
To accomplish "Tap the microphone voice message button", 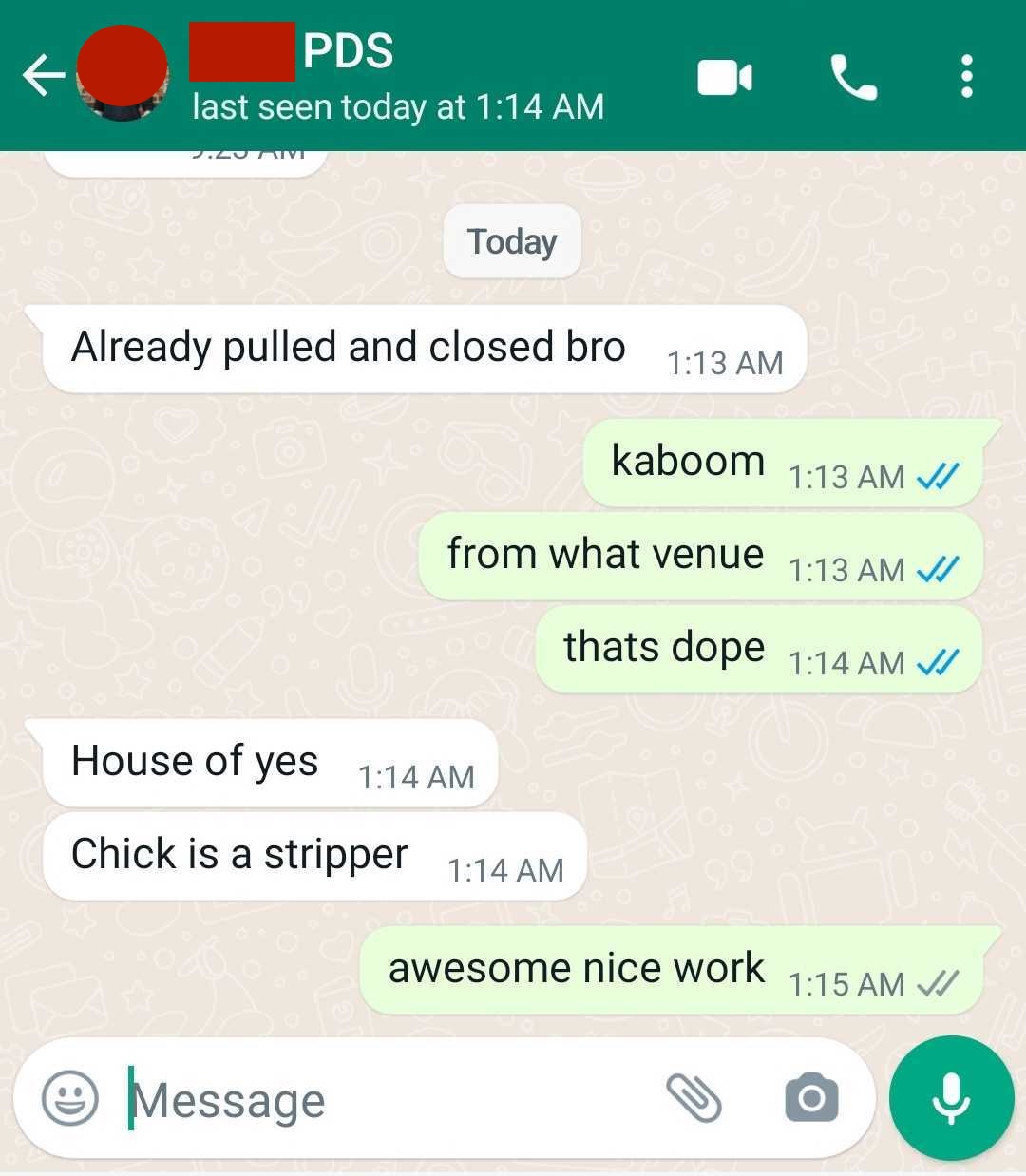I will coord(951,1098).
